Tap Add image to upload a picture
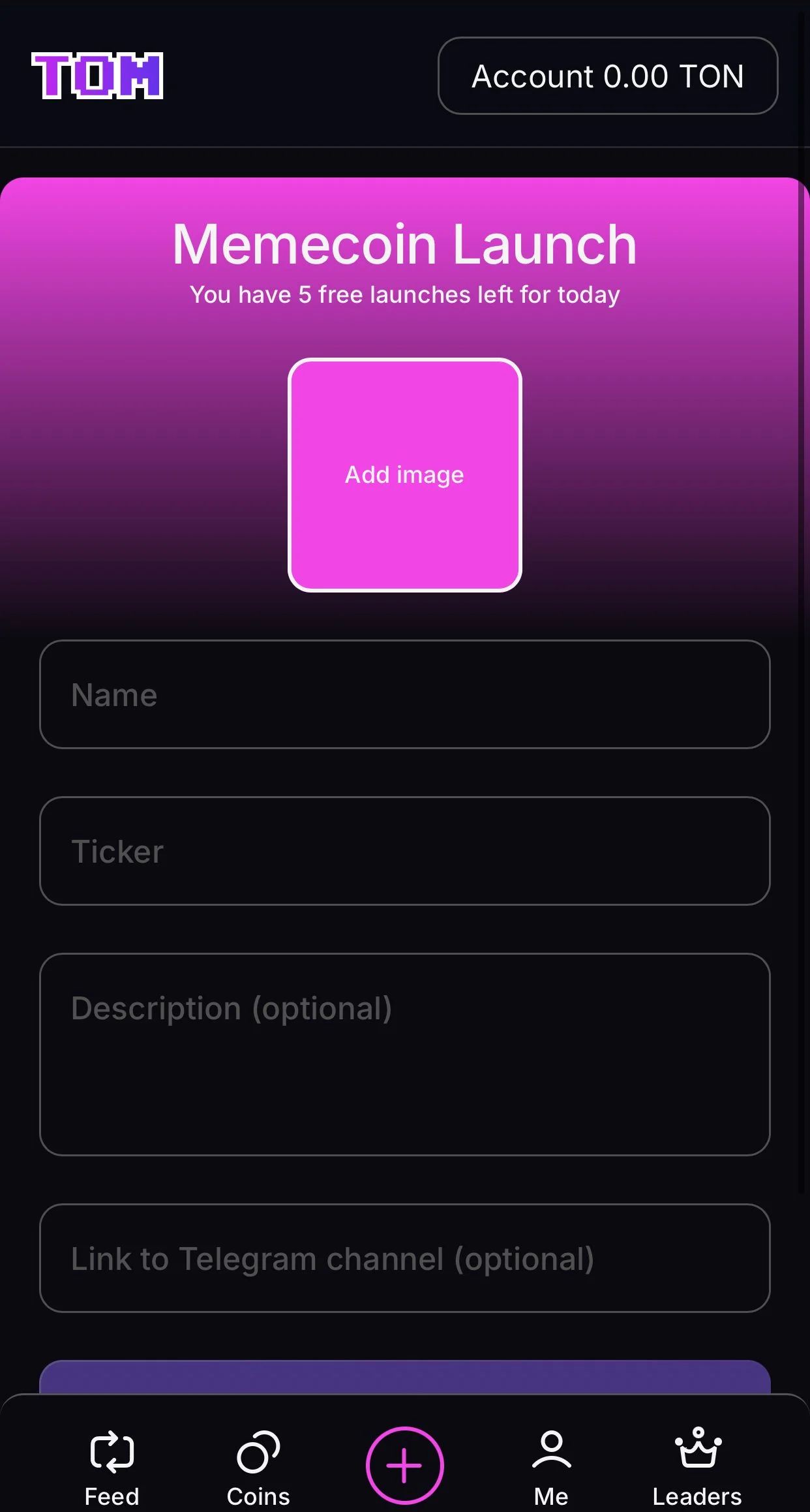 (404, 474)
